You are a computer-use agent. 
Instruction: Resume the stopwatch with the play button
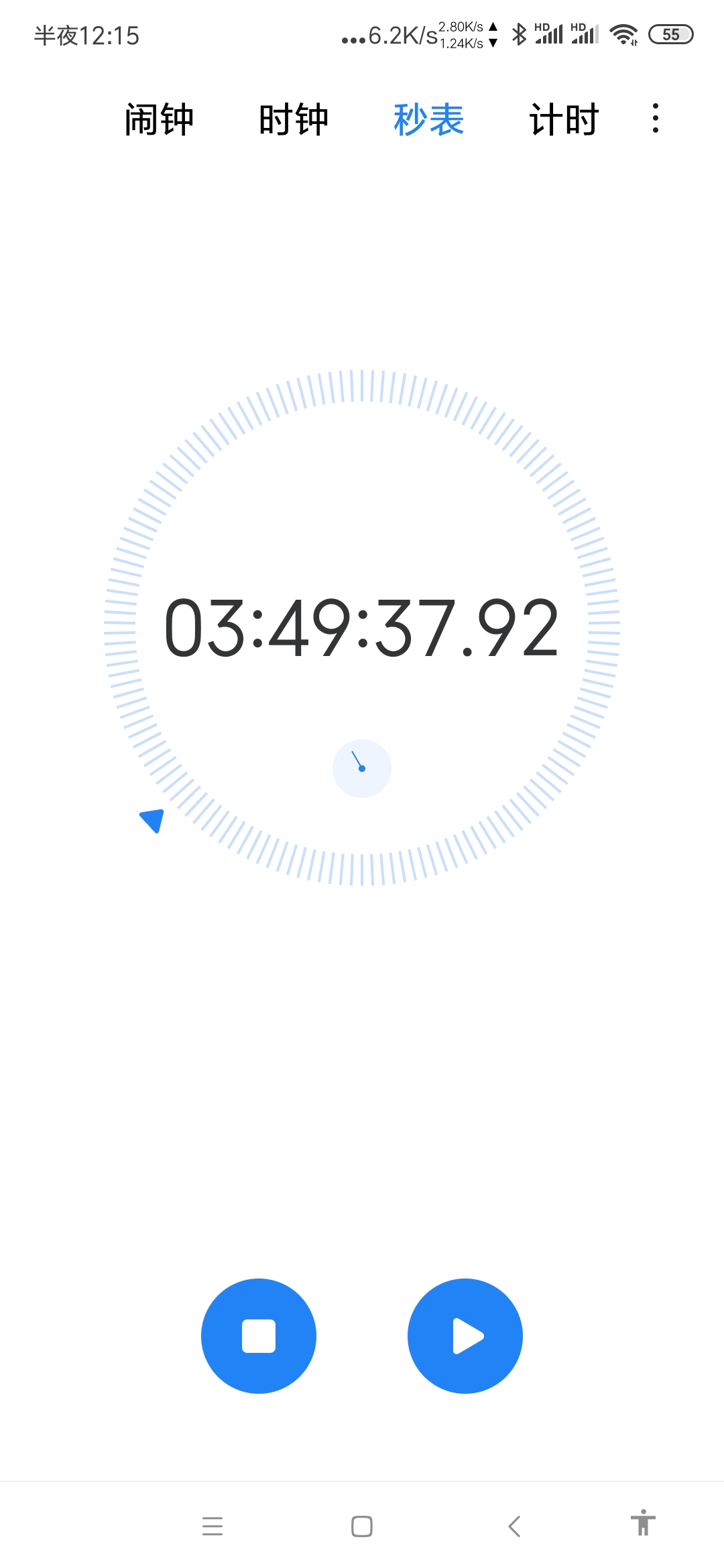pos(465,1336)
